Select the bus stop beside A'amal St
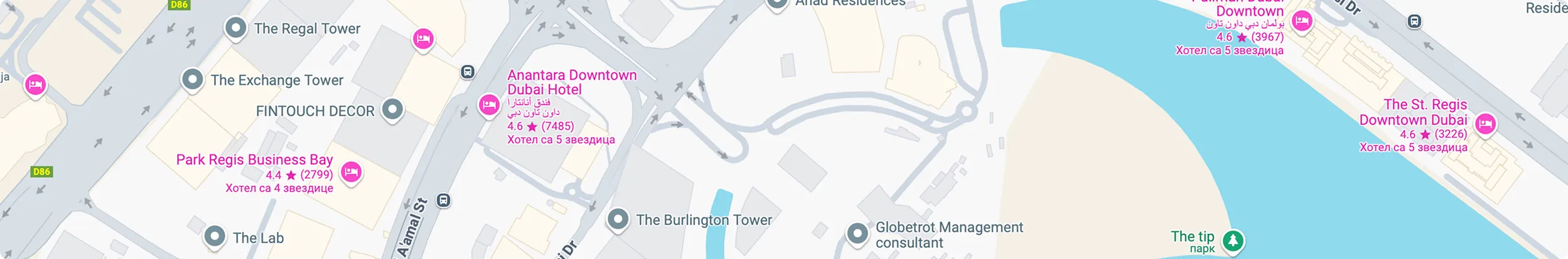1568x259 pixels. tap(443, 201)
